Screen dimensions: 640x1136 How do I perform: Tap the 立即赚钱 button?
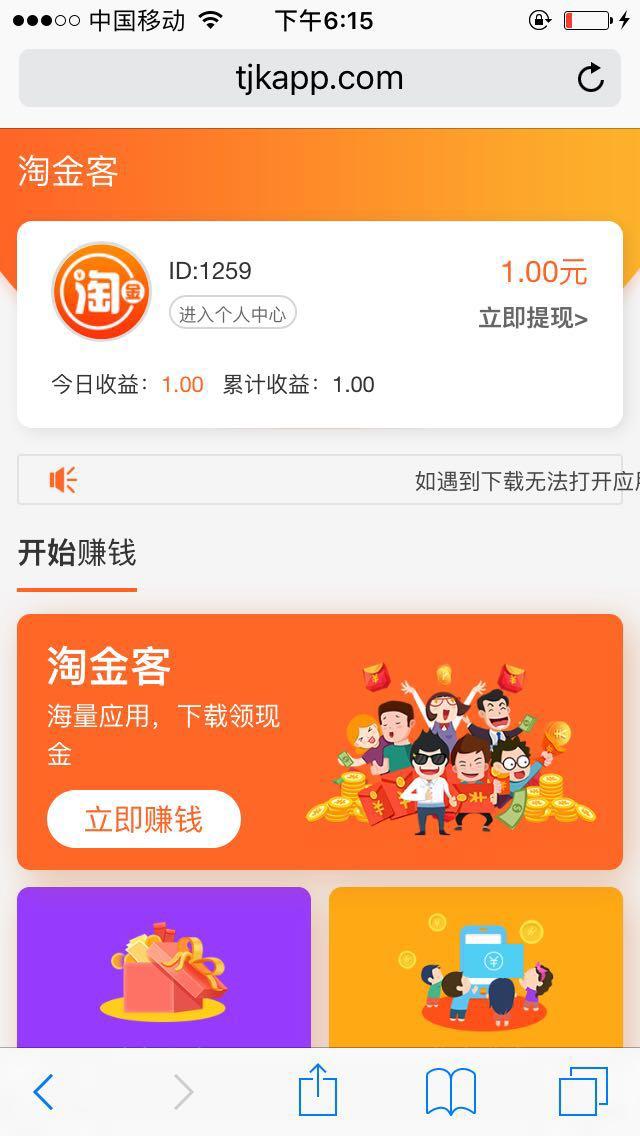143,819
